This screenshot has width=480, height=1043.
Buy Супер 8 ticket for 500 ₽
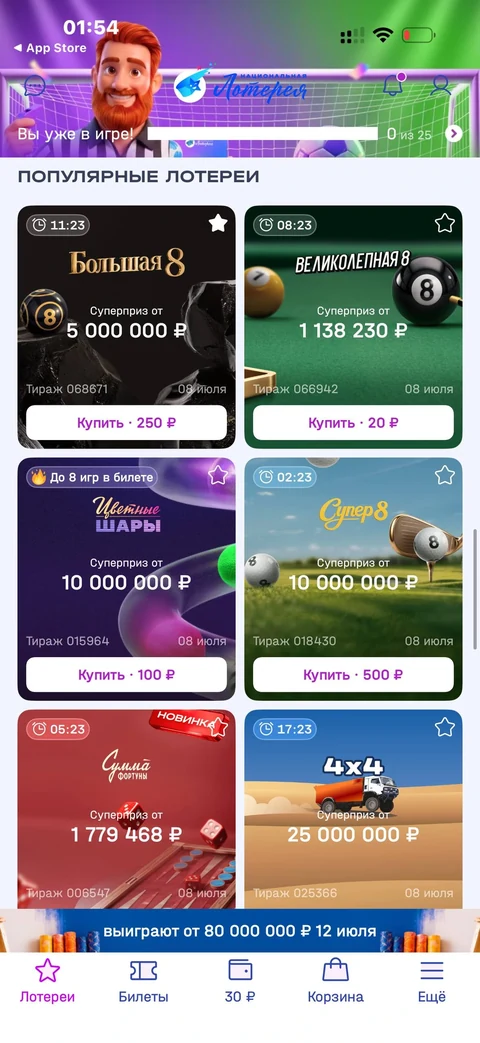click(353, 674)
